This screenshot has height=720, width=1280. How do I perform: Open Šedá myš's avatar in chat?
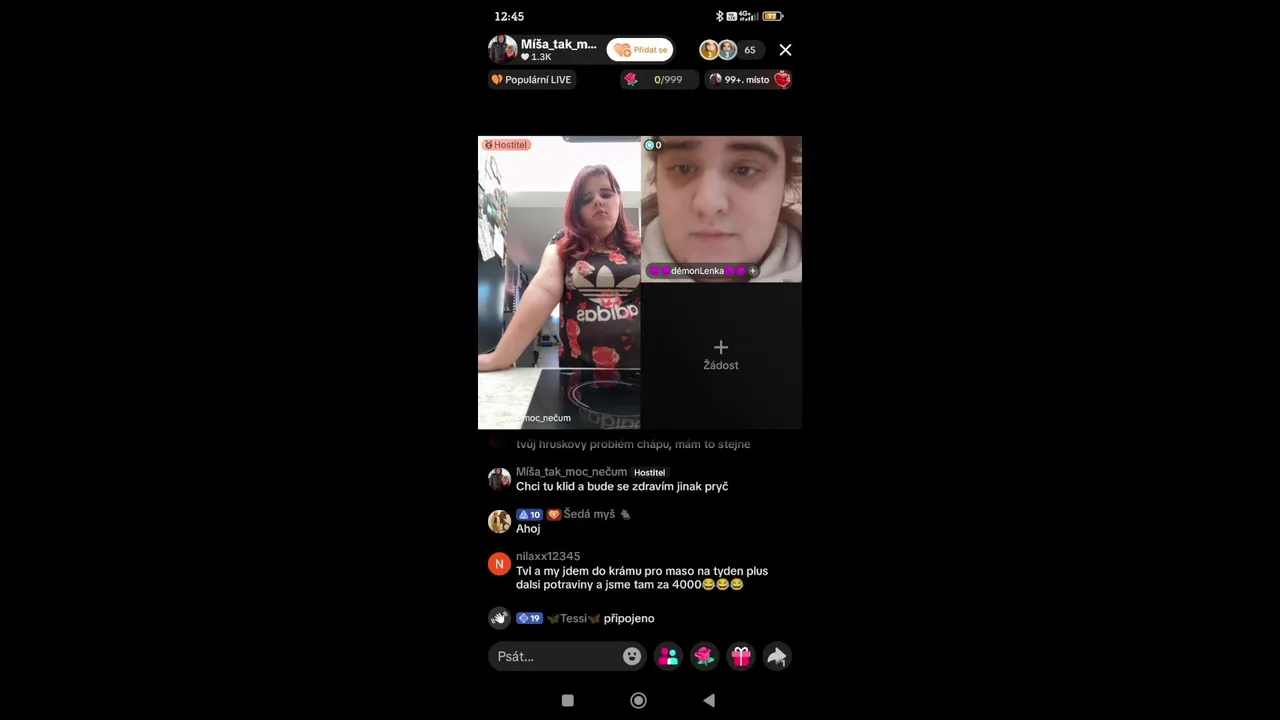pyautogui.click(x=499, y=521)
